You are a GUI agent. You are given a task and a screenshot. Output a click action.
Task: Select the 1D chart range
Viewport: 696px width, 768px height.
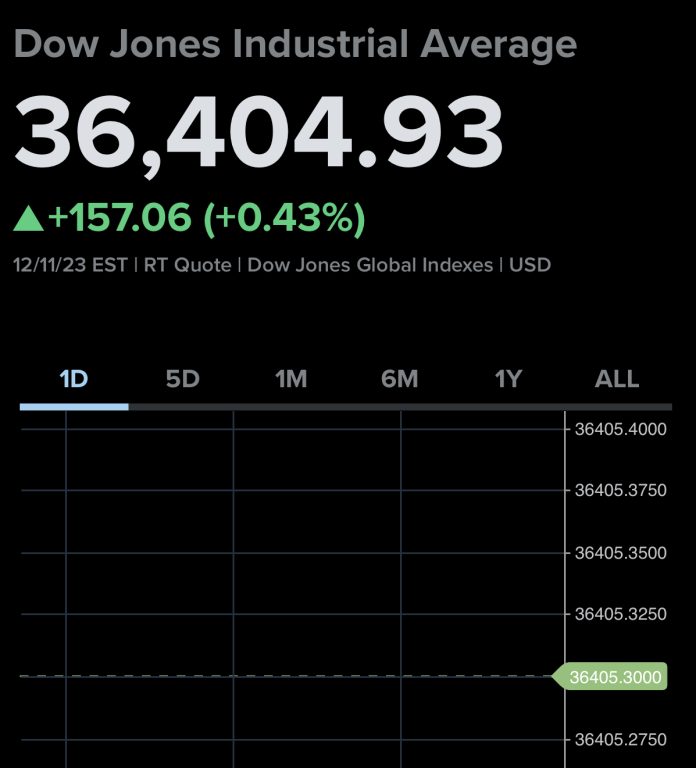tap(74, 380)
